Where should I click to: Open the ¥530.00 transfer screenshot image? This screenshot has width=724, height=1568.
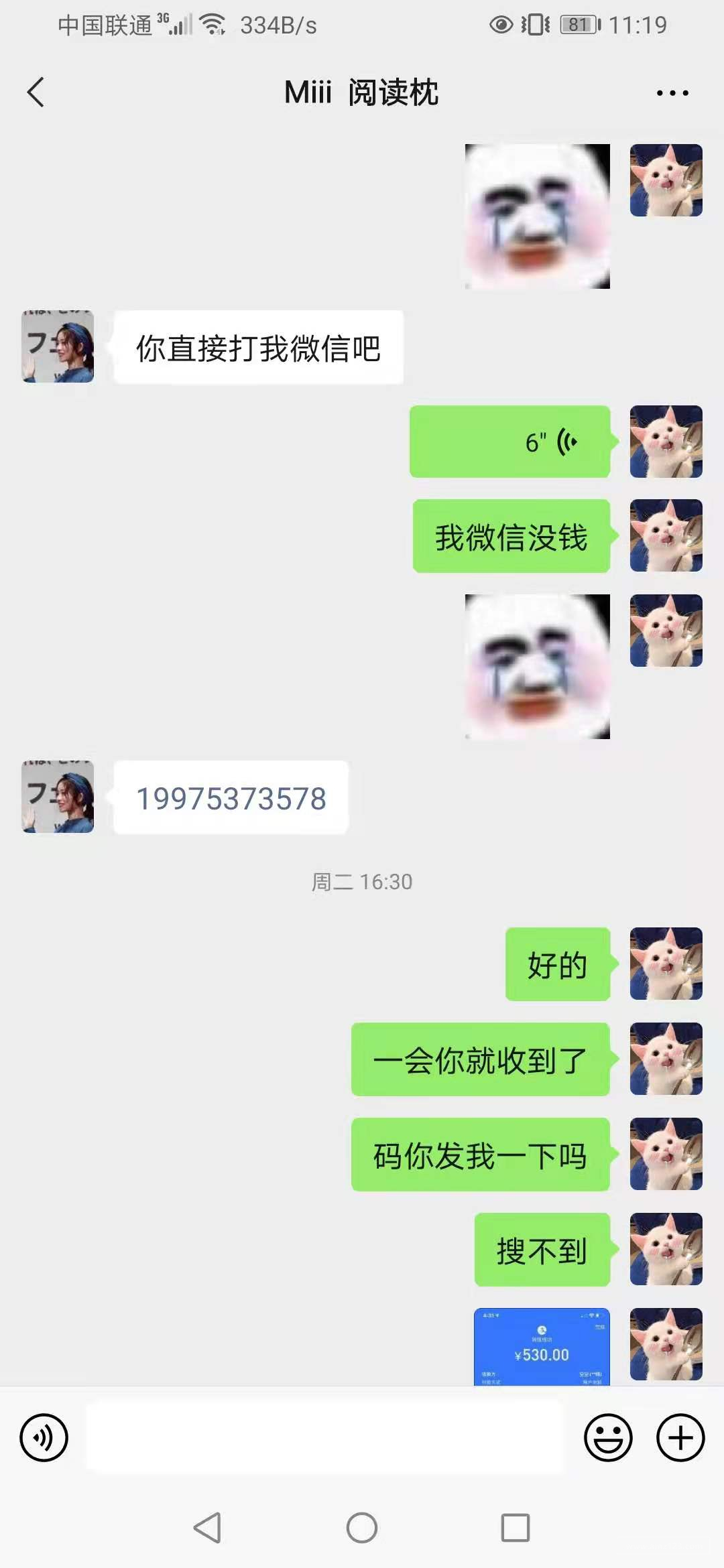(542, 1347)
